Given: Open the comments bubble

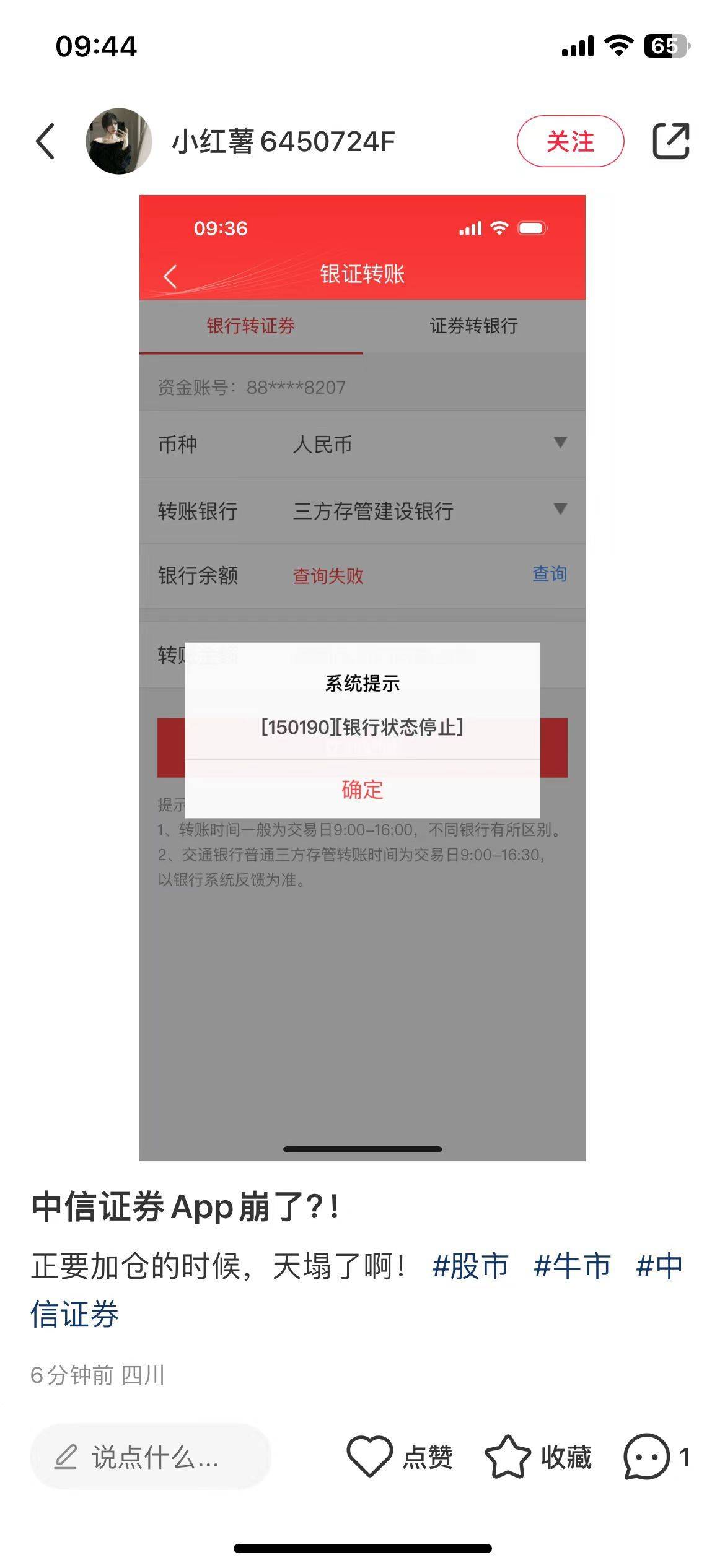Looking at the screenshot, I should 646,1457.
